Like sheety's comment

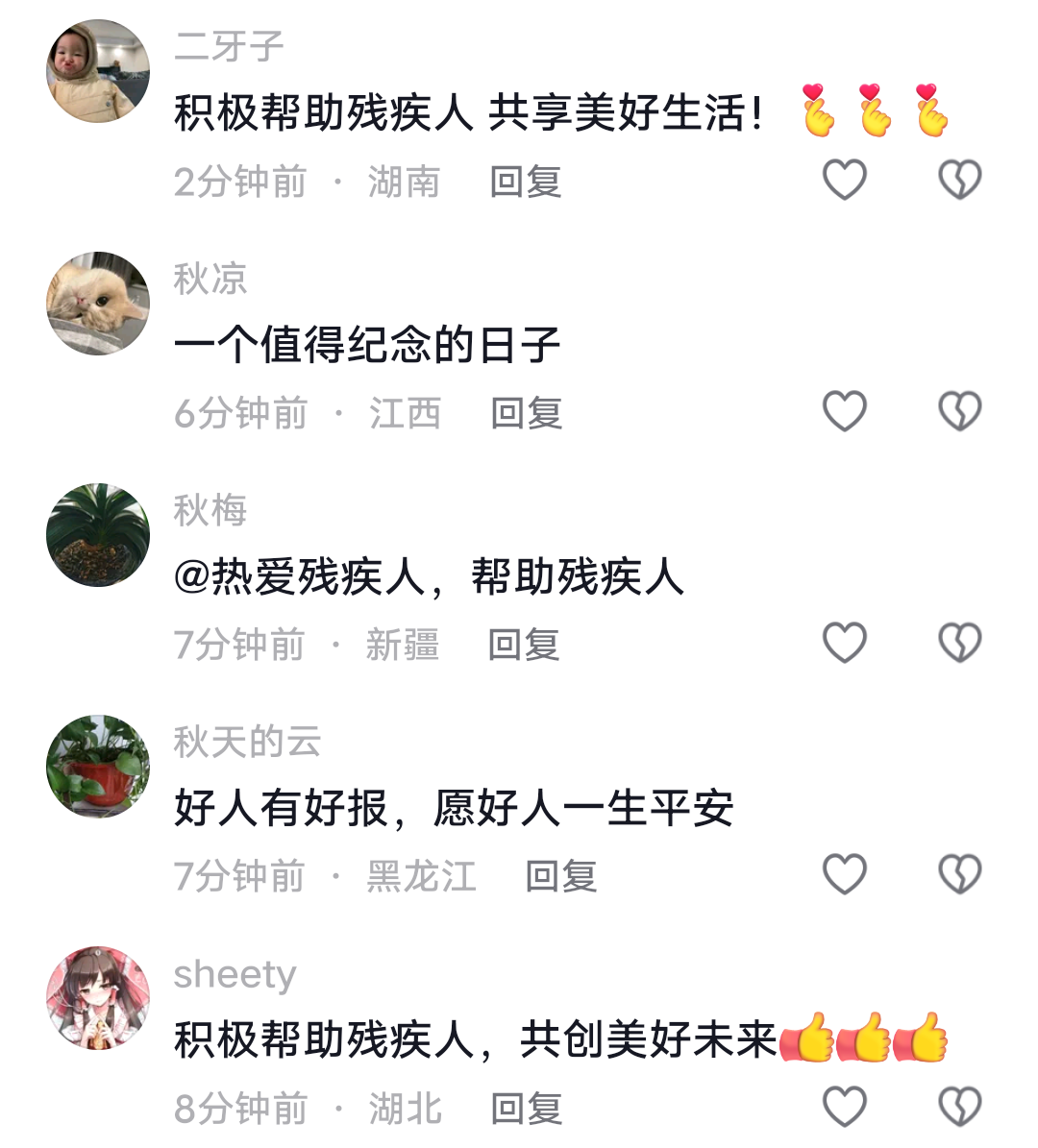click(x=845, y=1106)
